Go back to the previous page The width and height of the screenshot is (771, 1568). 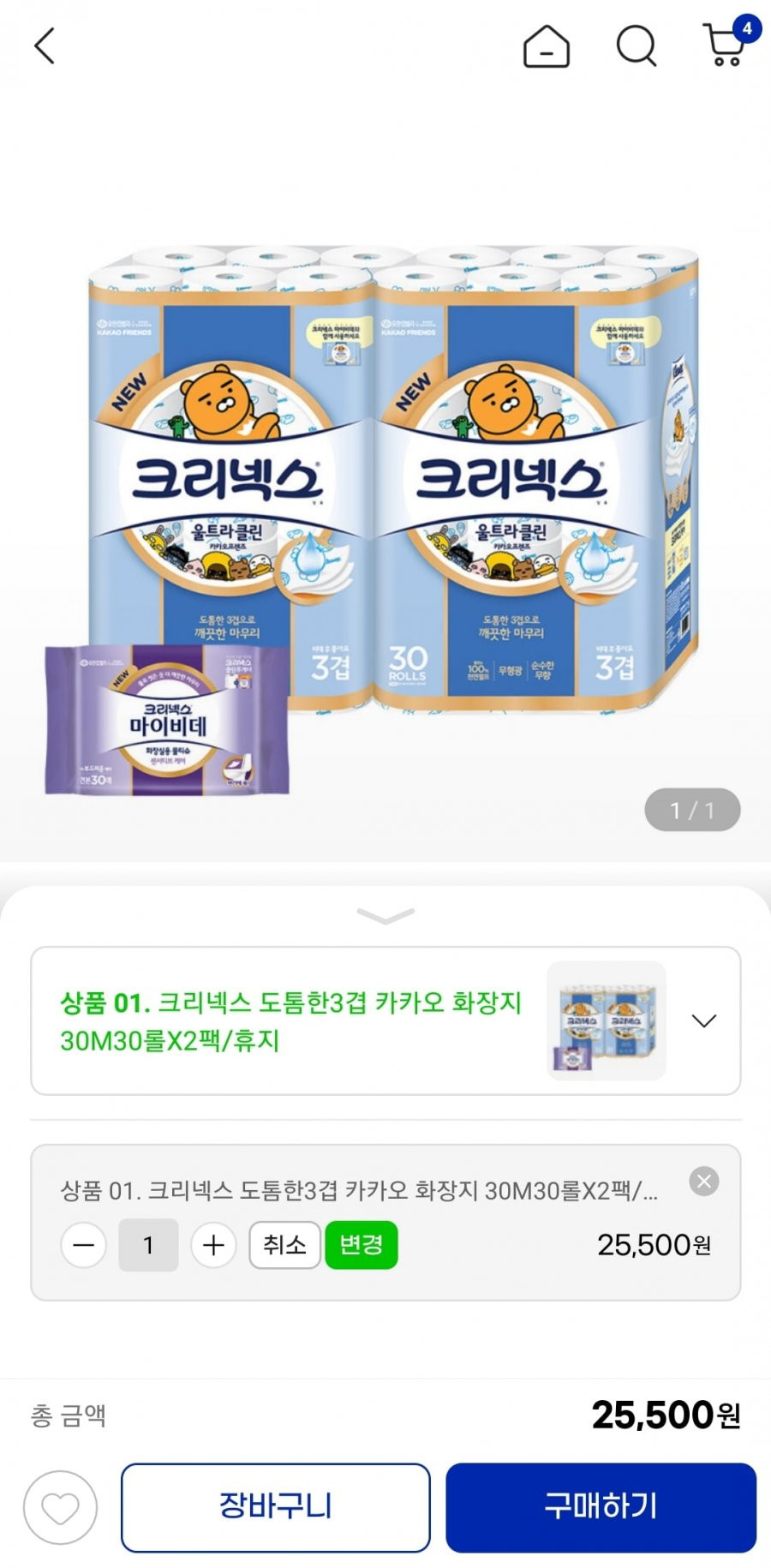[45, 46]
